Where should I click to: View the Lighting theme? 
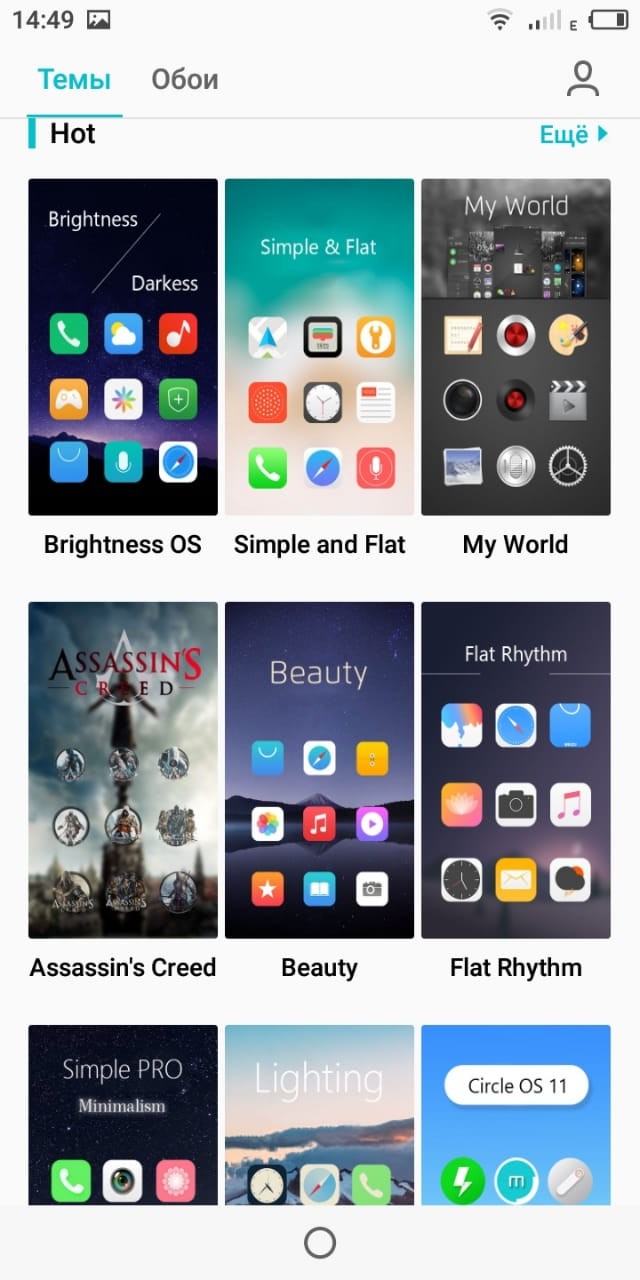319,1115
